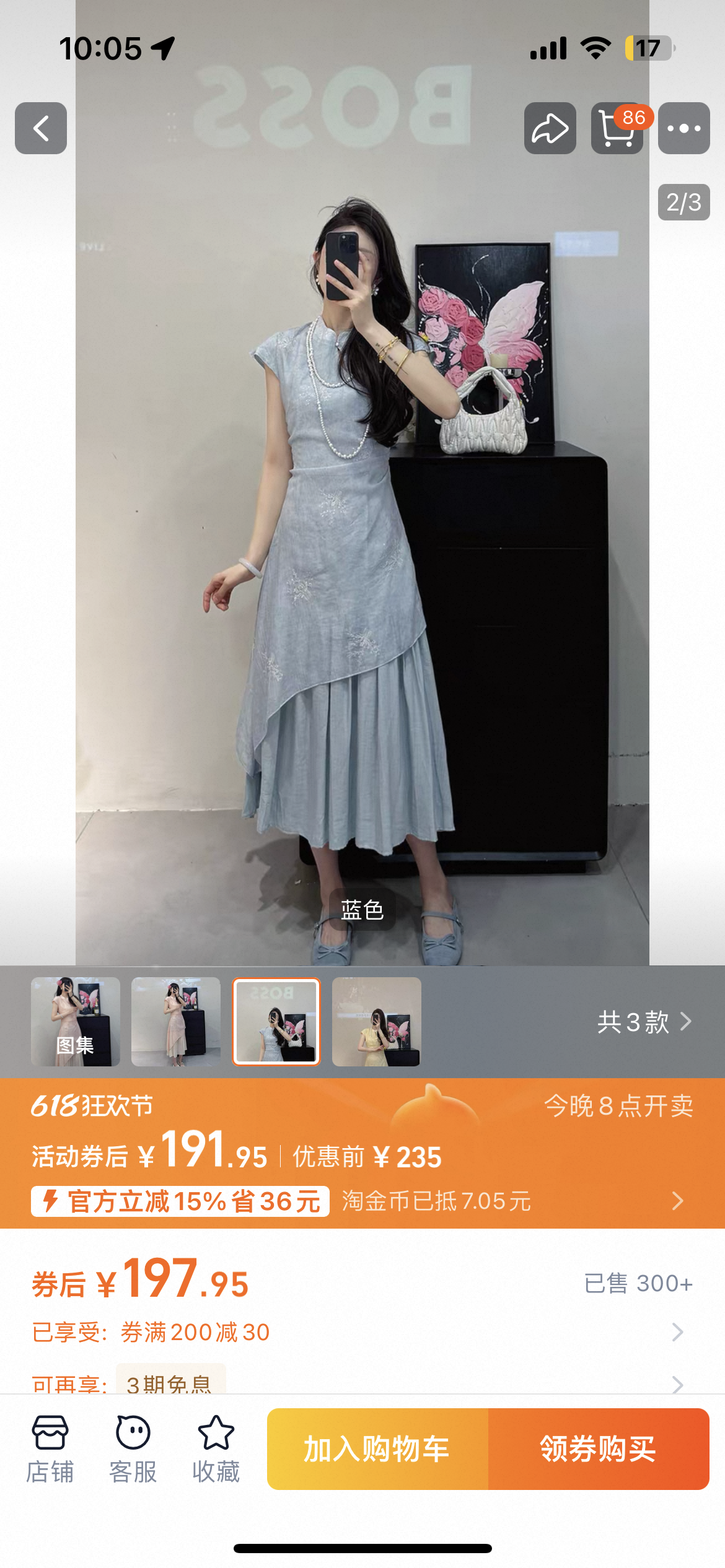
Task: Select the pink dress thumbnail
Action: tap(176, 1021)
